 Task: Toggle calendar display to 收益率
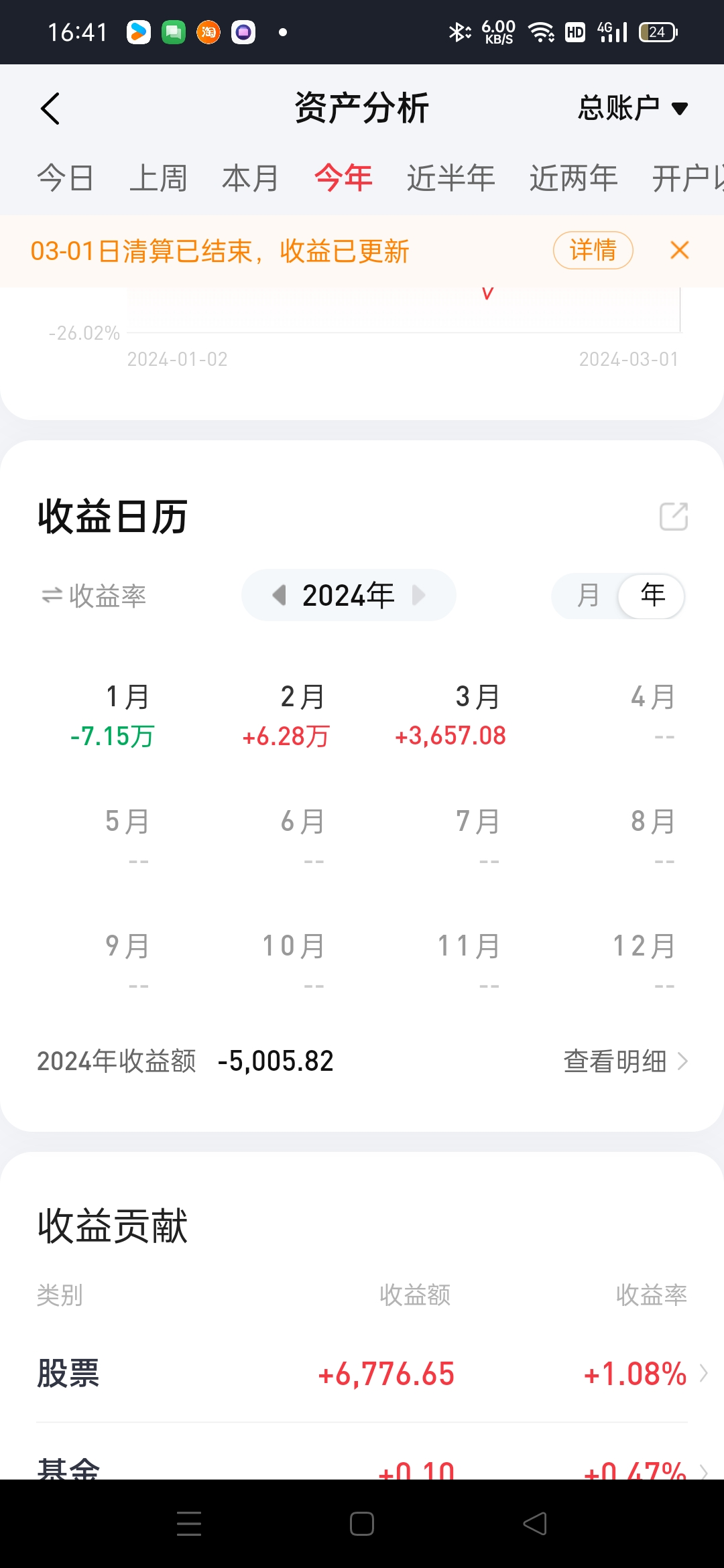(94, 596)
